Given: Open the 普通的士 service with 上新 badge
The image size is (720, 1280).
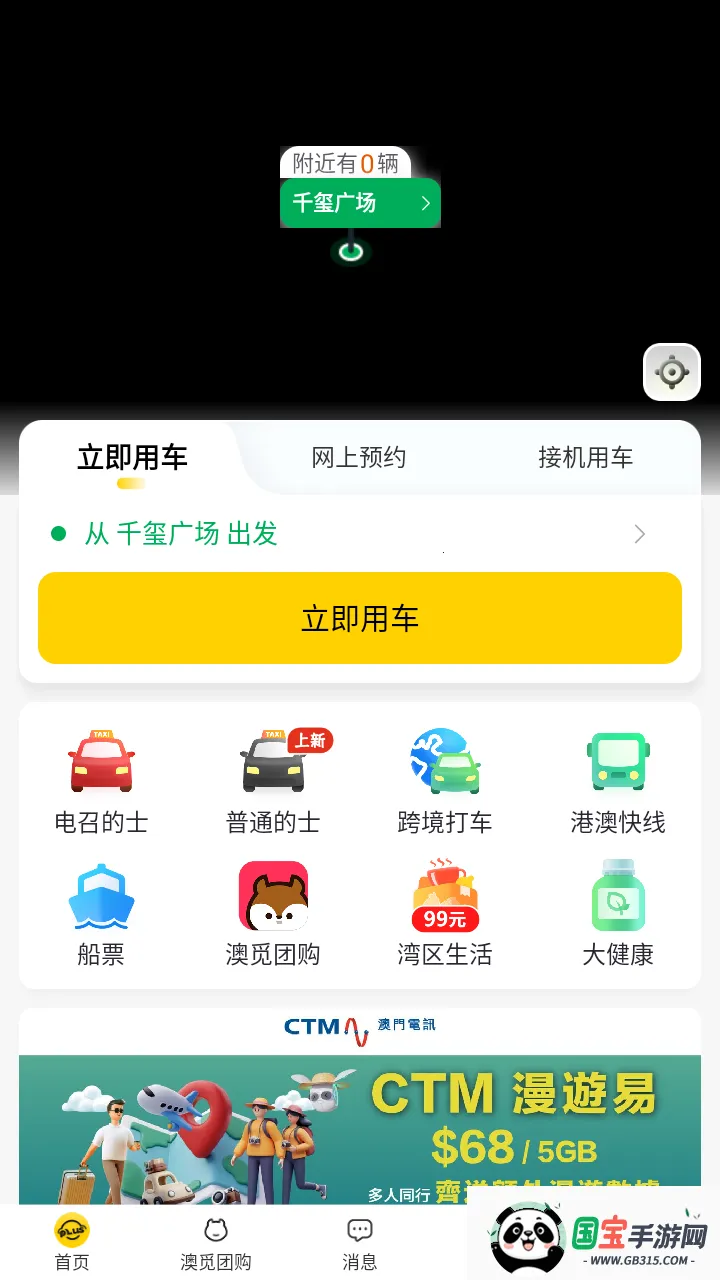Looking at the screenshot, I should pos(273,780).
